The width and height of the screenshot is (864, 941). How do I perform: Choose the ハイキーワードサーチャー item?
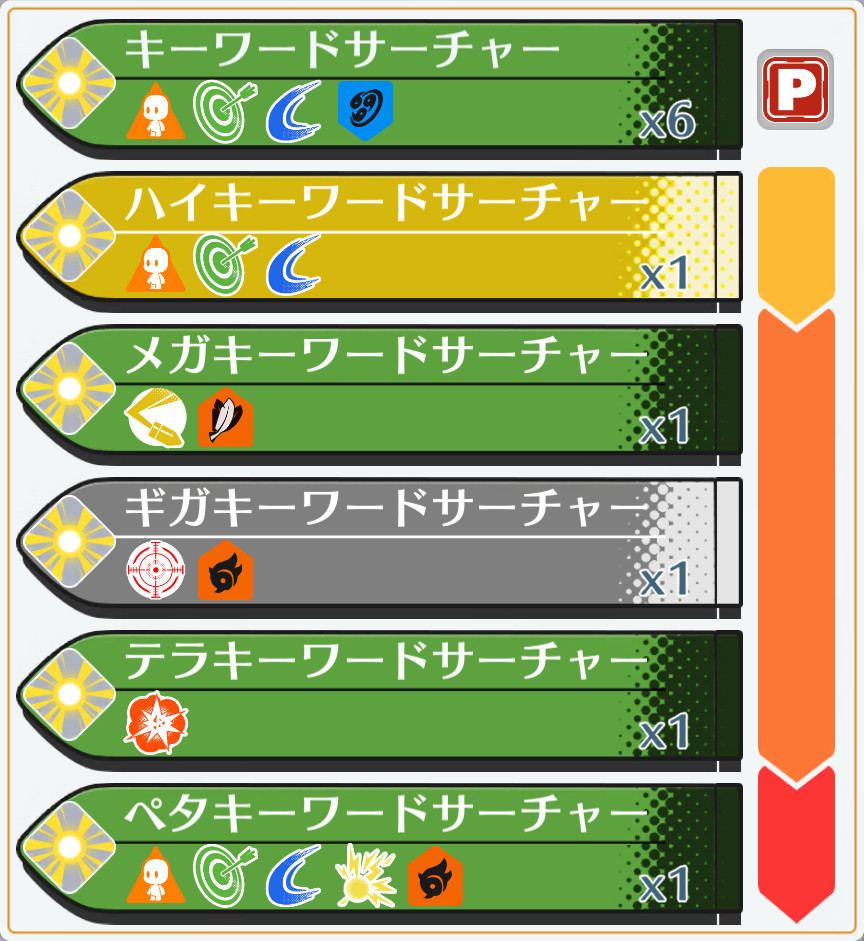(380, 241)
